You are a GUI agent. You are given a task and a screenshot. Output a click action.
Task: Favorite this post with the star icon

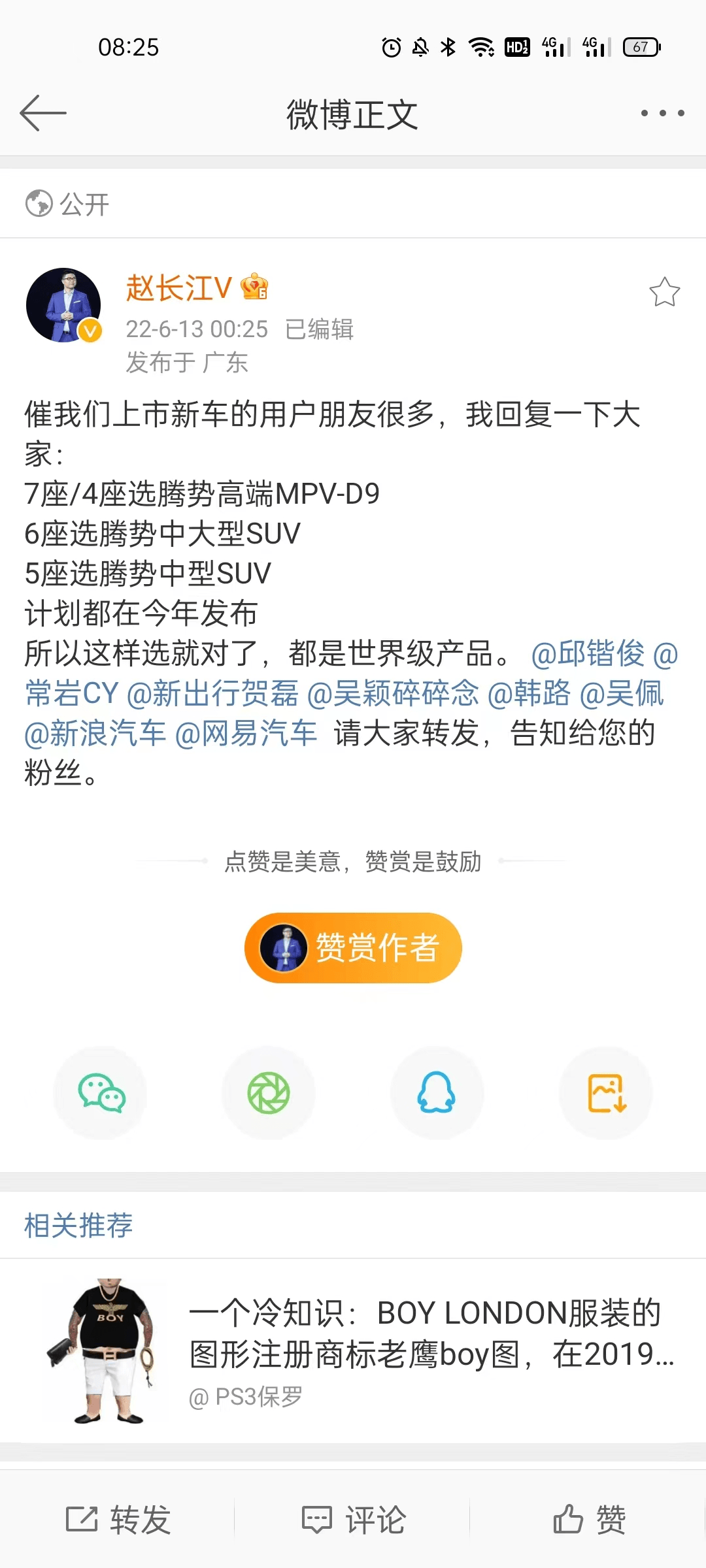click(x=664, y=292)
